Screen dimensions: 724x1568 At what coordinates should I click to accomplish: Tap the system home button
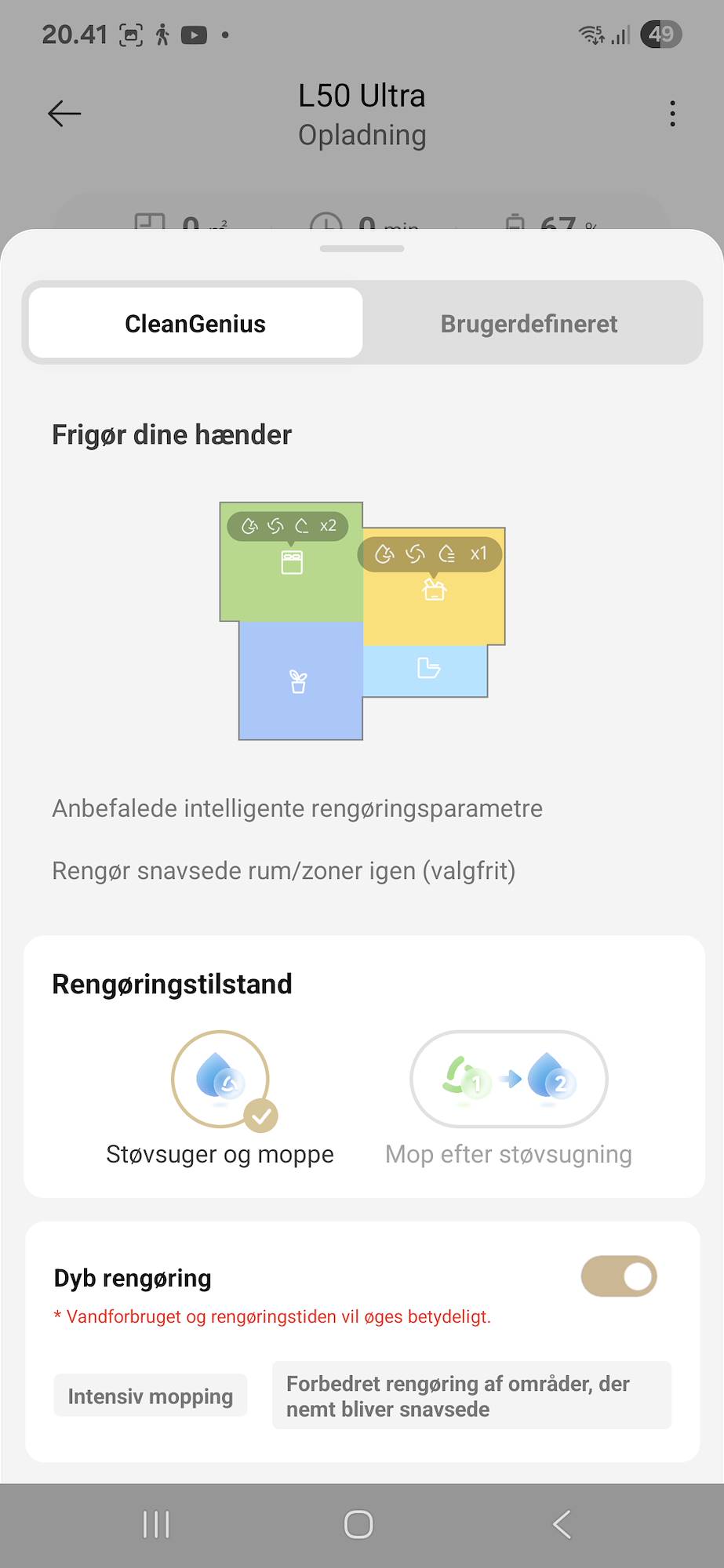pos(358,1525)
